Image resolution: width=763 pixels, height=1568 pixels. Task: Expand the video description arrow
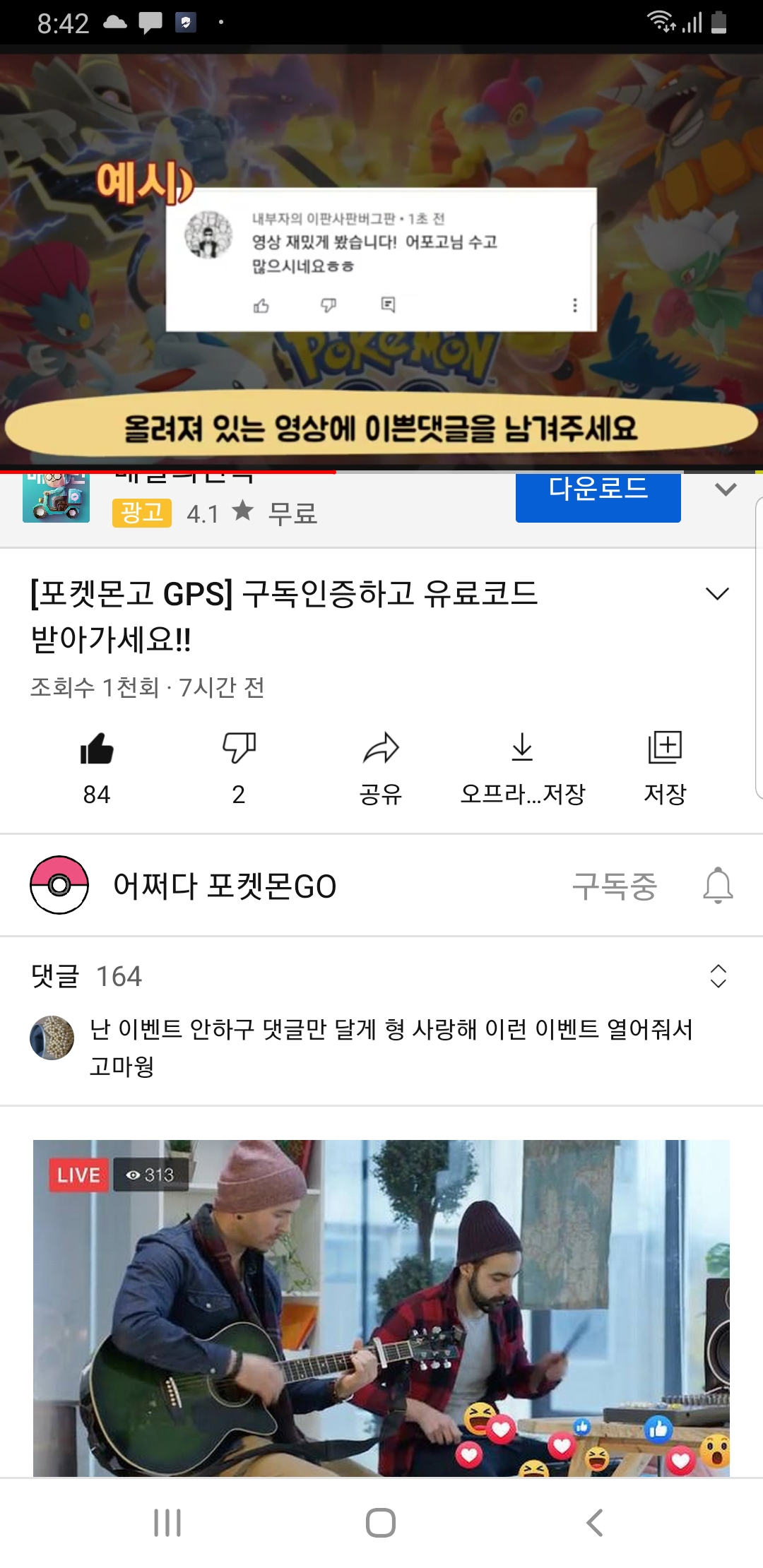717,594
